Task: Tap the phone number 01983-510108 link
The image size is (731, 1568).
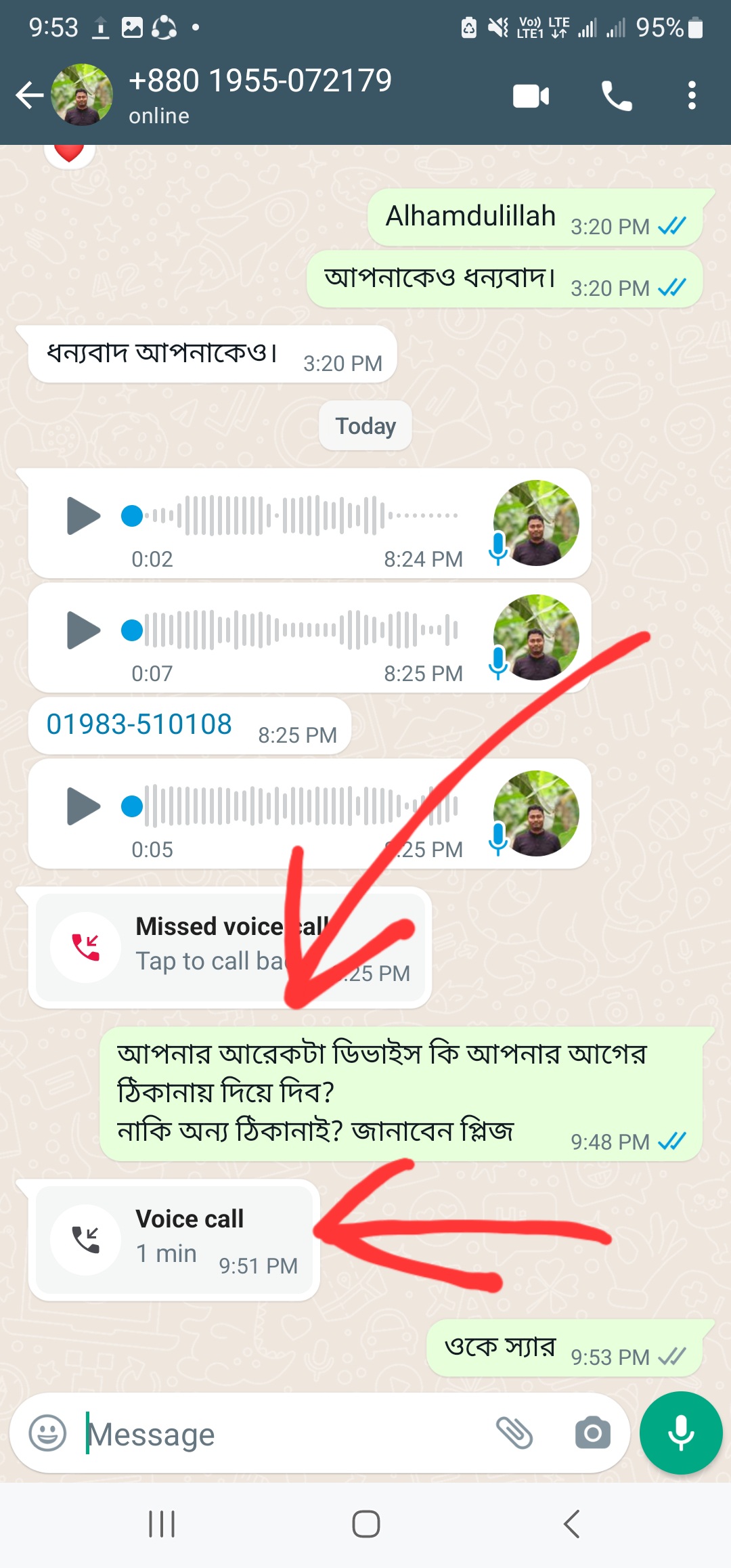Action: point(139,724)
